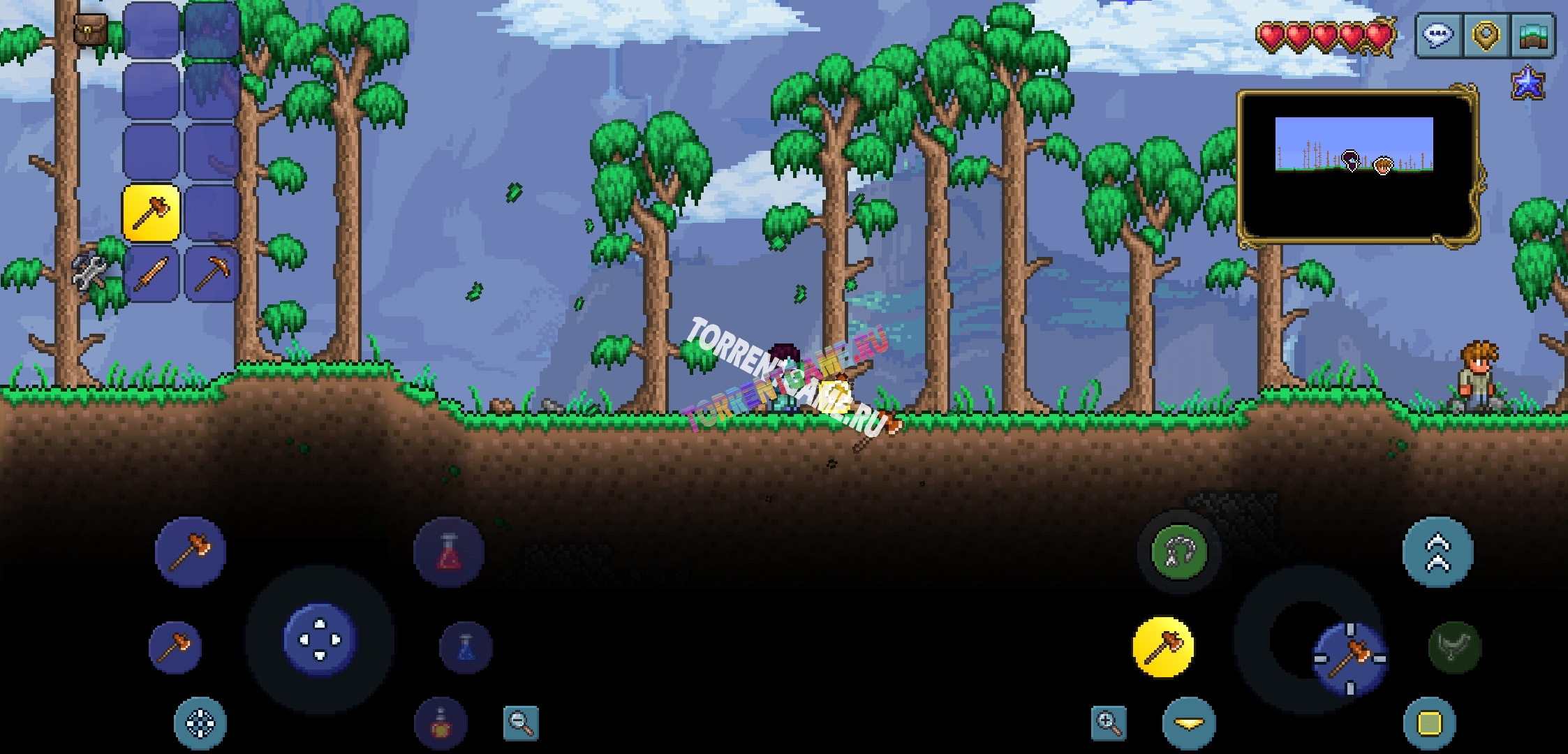1568x754 pixels.
Task: Tap the down-arrow drop button
Action: 1189,723
